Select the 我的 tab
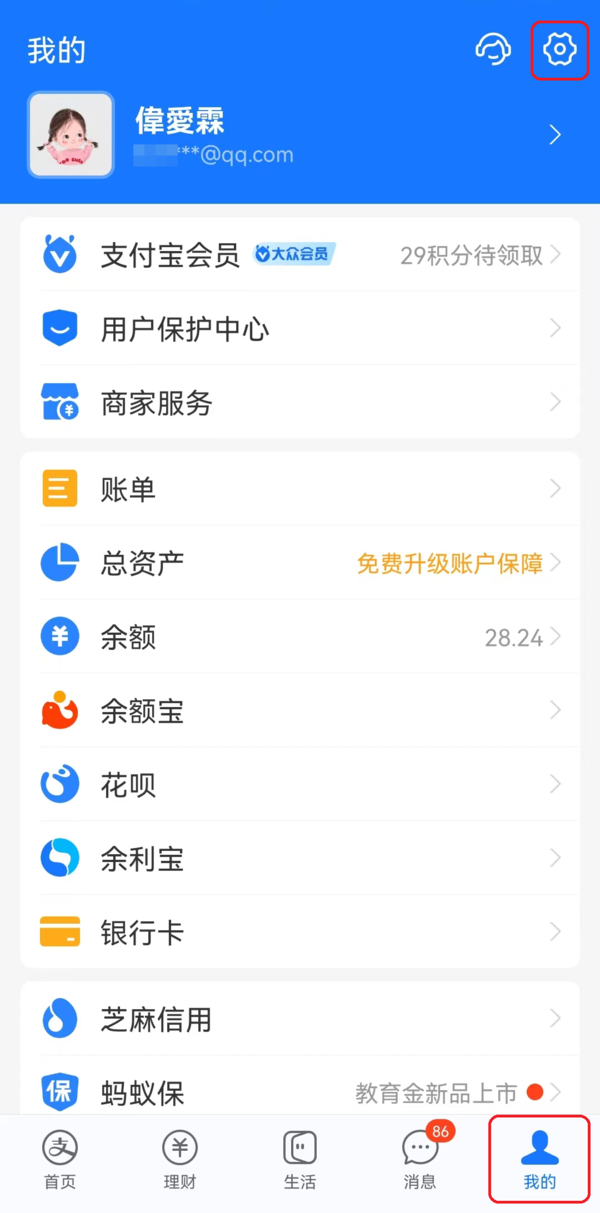The height and width of the screenshot is (1213, 600). click(x=540, y=1160)
